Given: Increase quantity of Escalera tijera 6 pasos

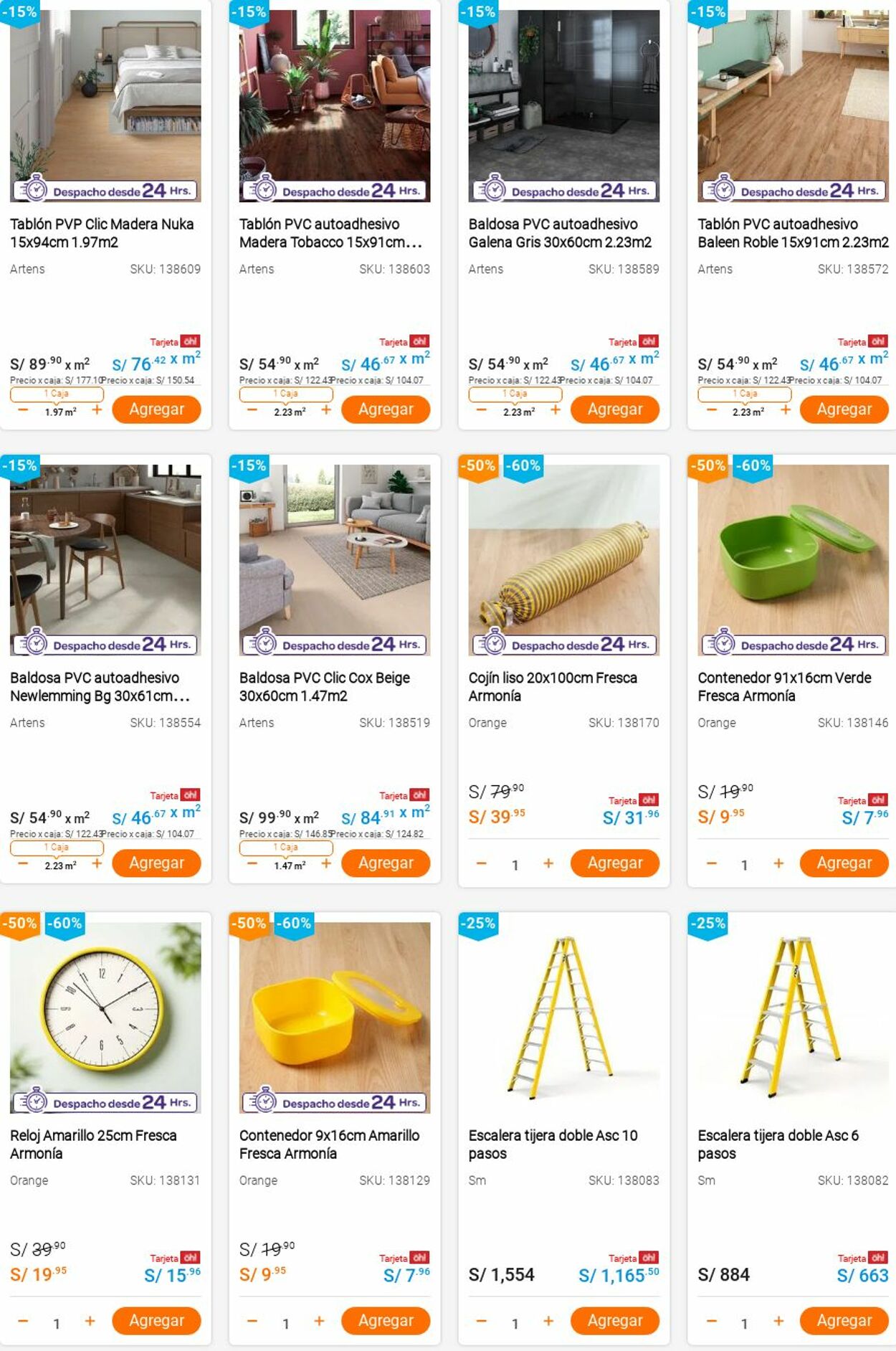Looking at the screenshot, I should pos(778,1321).
